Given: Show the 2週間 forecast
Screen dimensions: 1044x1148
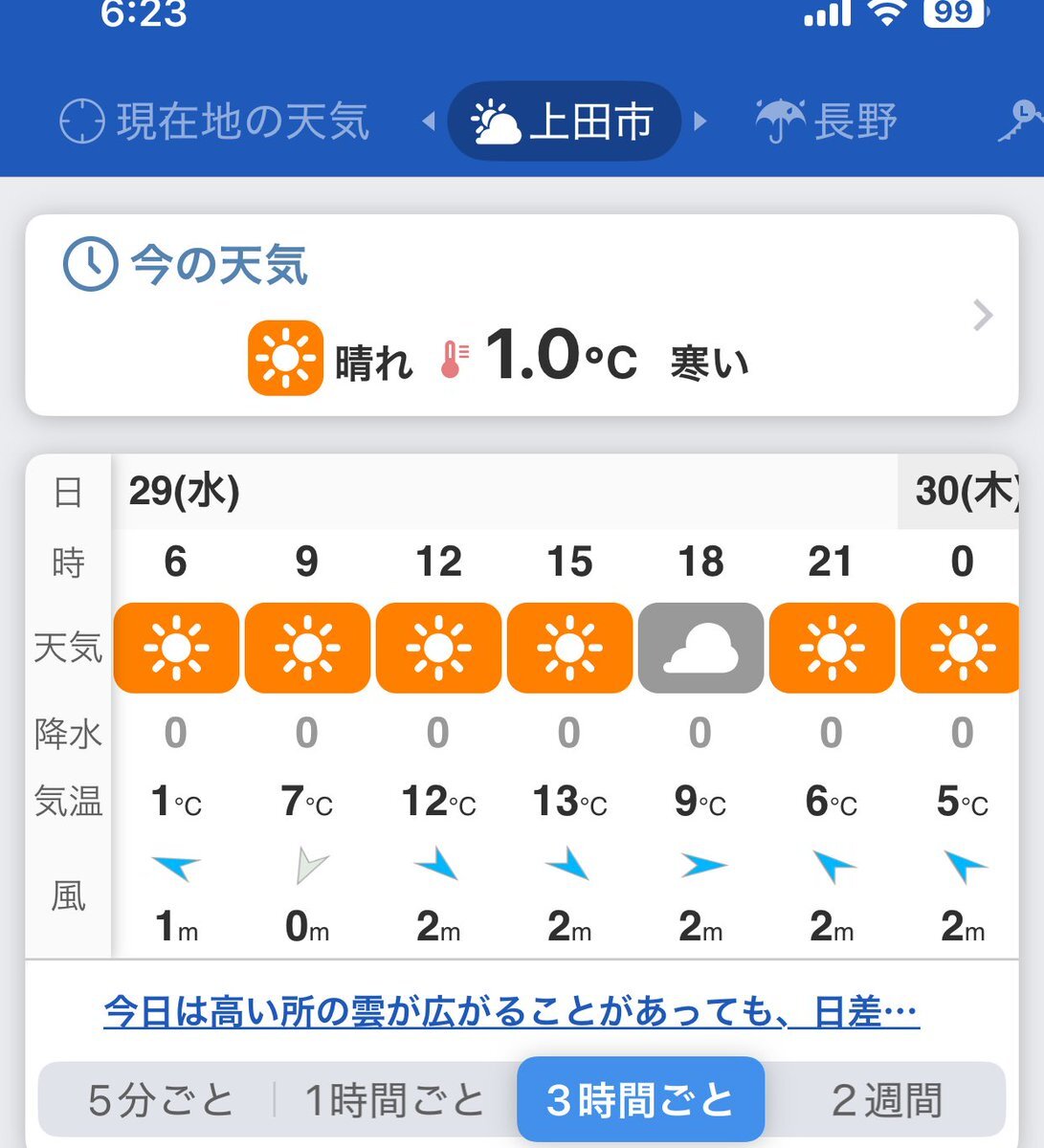Looking at the screenshot, I should [886, 1100].
